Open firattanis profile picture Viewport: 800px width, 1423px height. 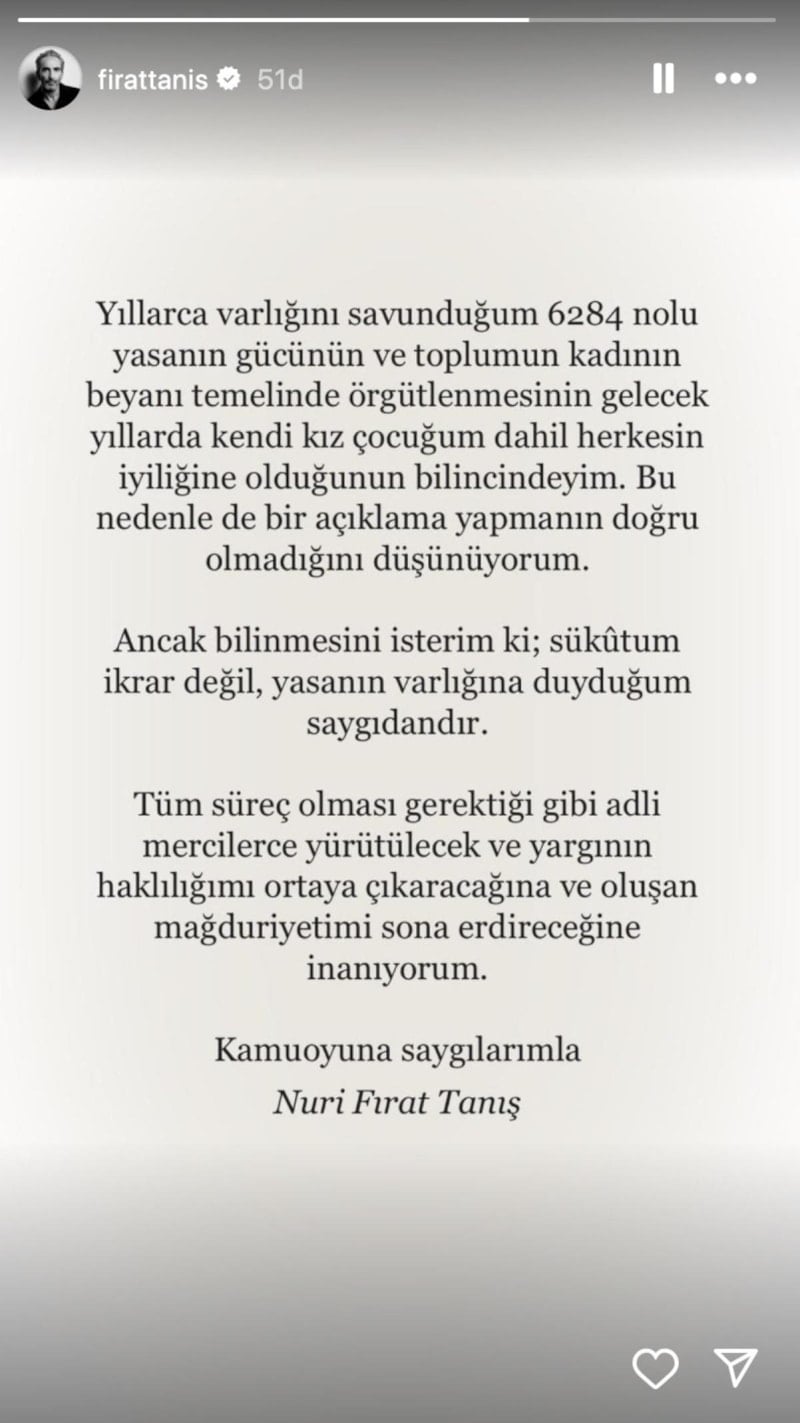point(50,79)
